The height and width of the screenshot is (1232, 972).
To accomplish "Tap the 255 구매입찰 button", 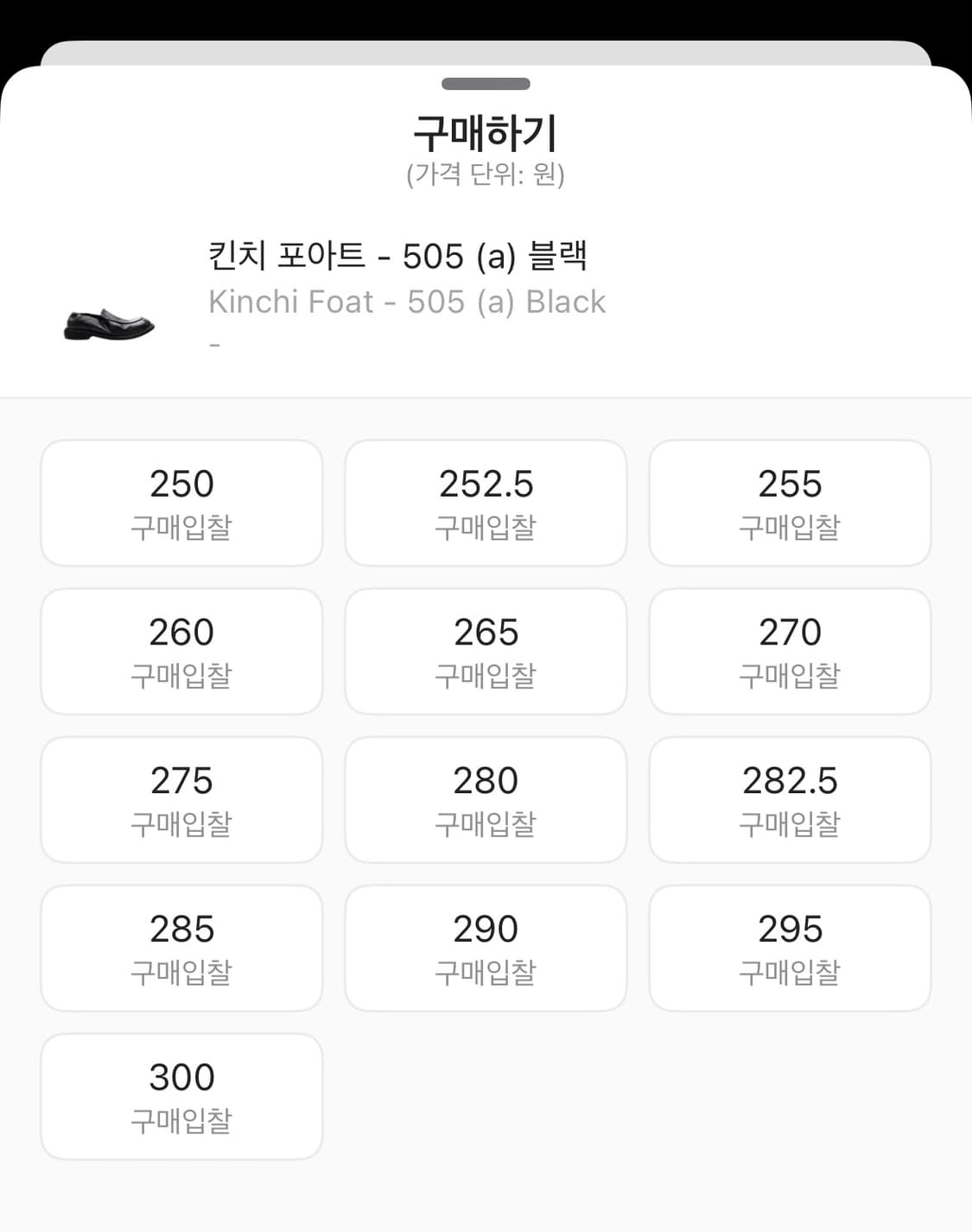I will click(790, 503).
